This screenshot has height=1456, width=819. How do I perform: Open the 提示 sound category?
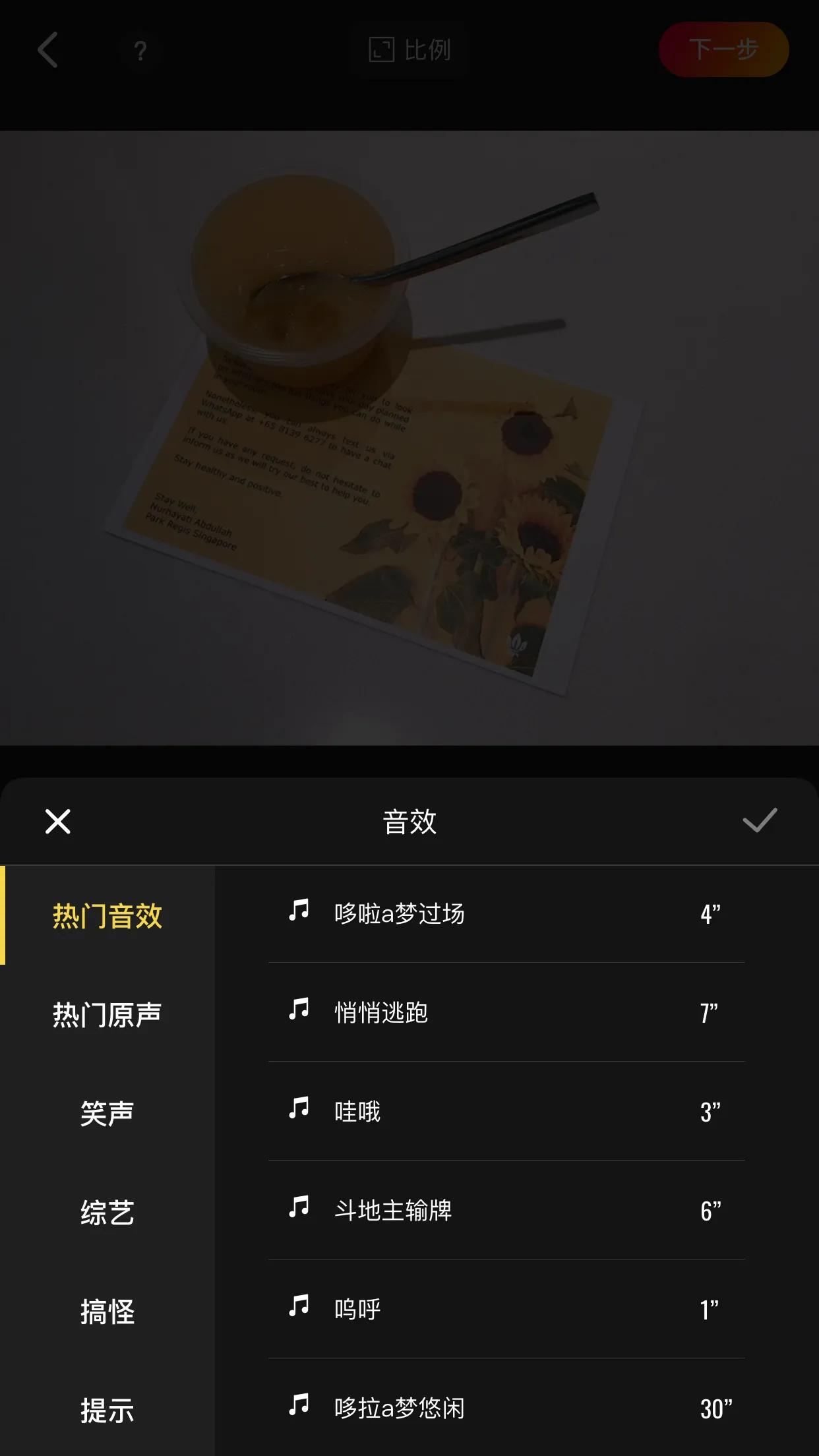click(109, 1411)
